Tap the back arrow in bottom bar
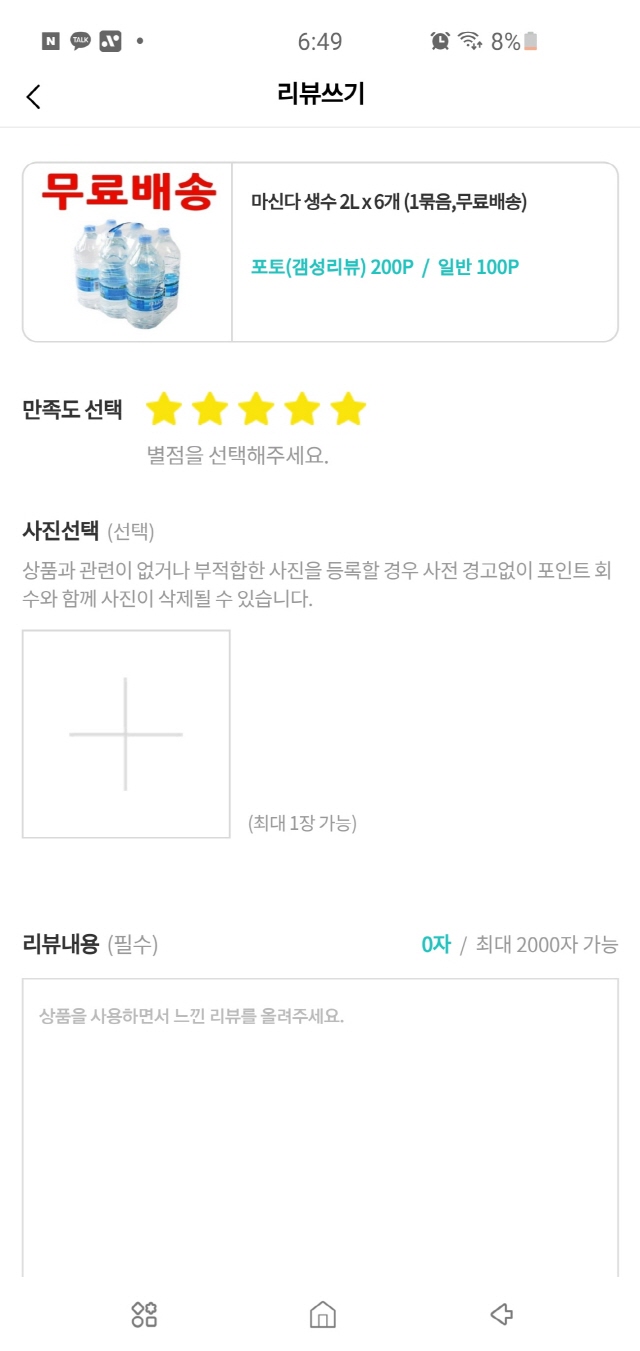Image resolution: width=640 pixels, height=1351 pixels. (x=502, y=1314)
